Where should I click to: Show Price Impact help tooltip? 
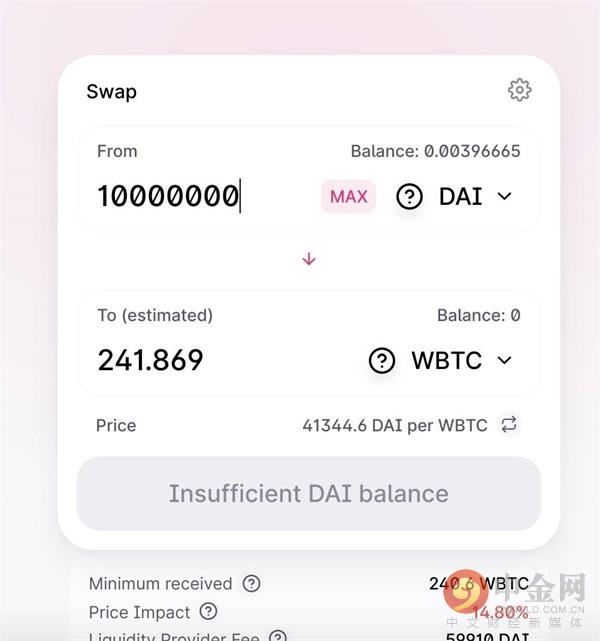tap(208, 612)
